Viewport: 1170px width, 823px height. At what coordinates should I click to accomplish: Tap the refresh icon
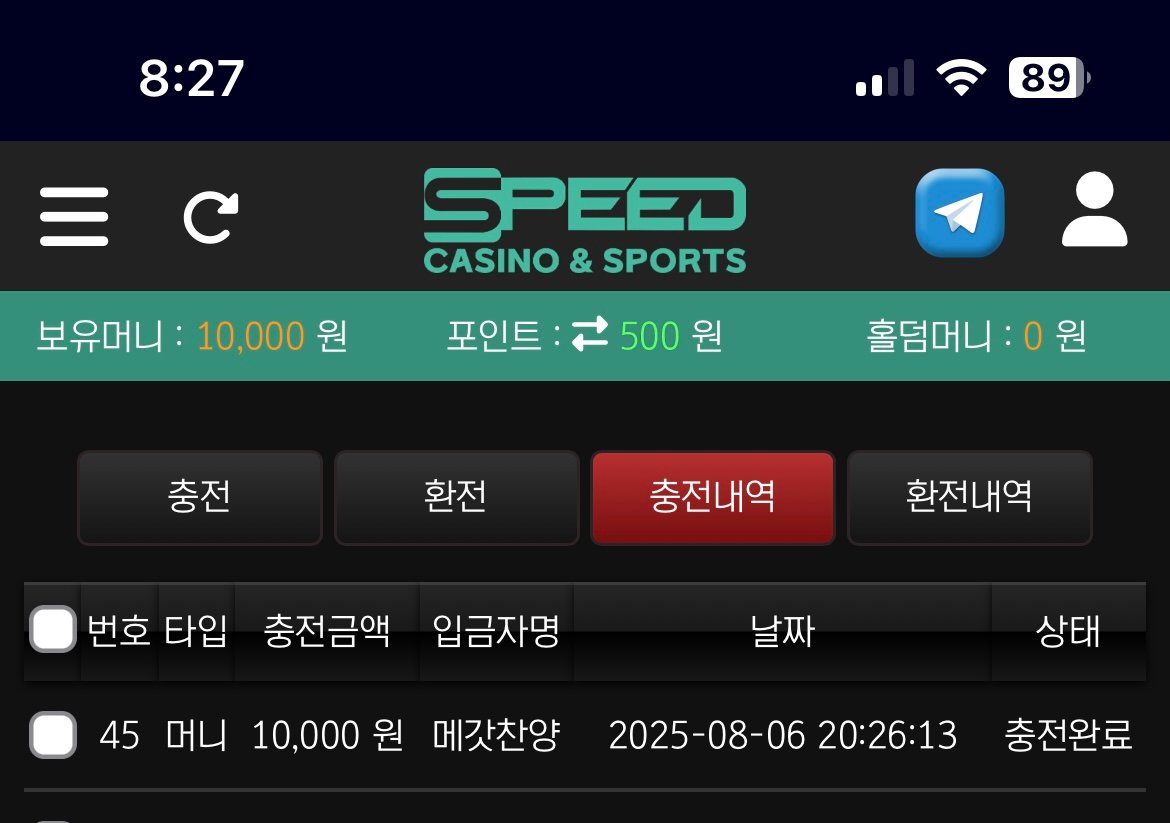click(211, 217)
